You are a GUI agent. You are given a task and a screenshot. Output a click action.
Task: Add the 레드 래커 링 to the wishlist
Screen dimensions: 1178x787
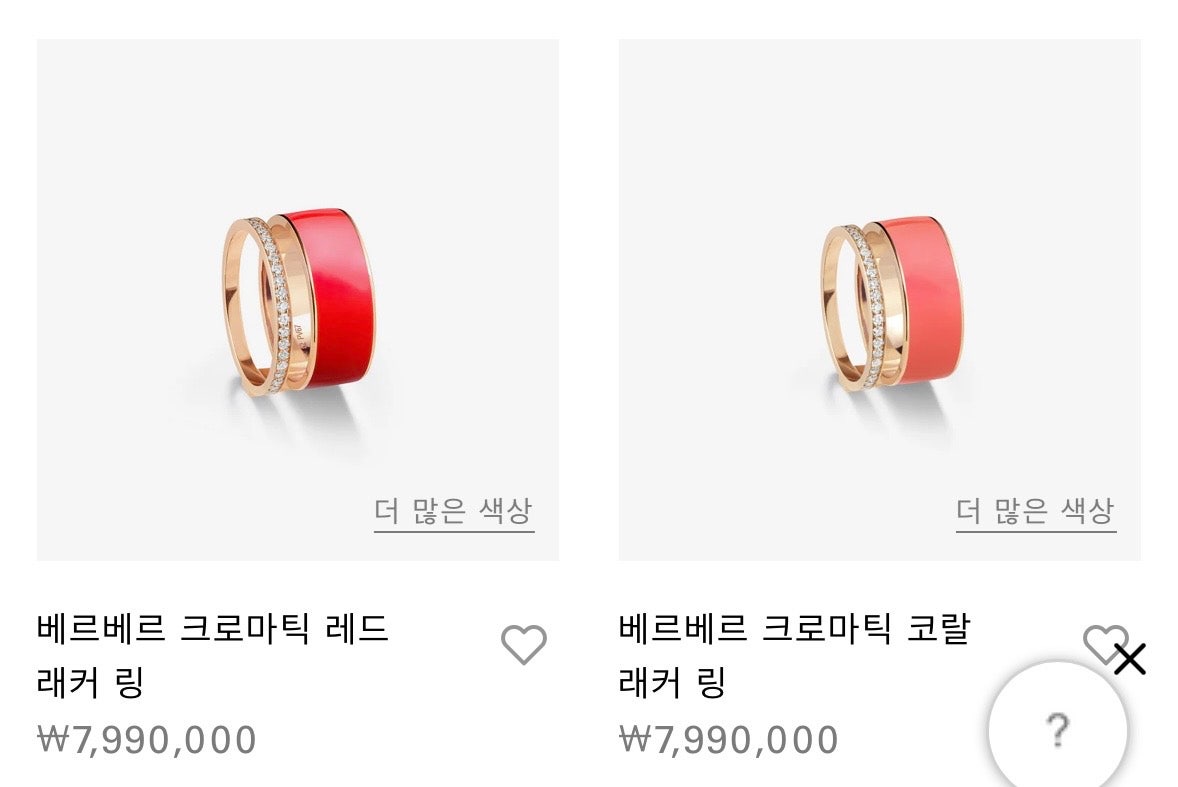(524, 645)
